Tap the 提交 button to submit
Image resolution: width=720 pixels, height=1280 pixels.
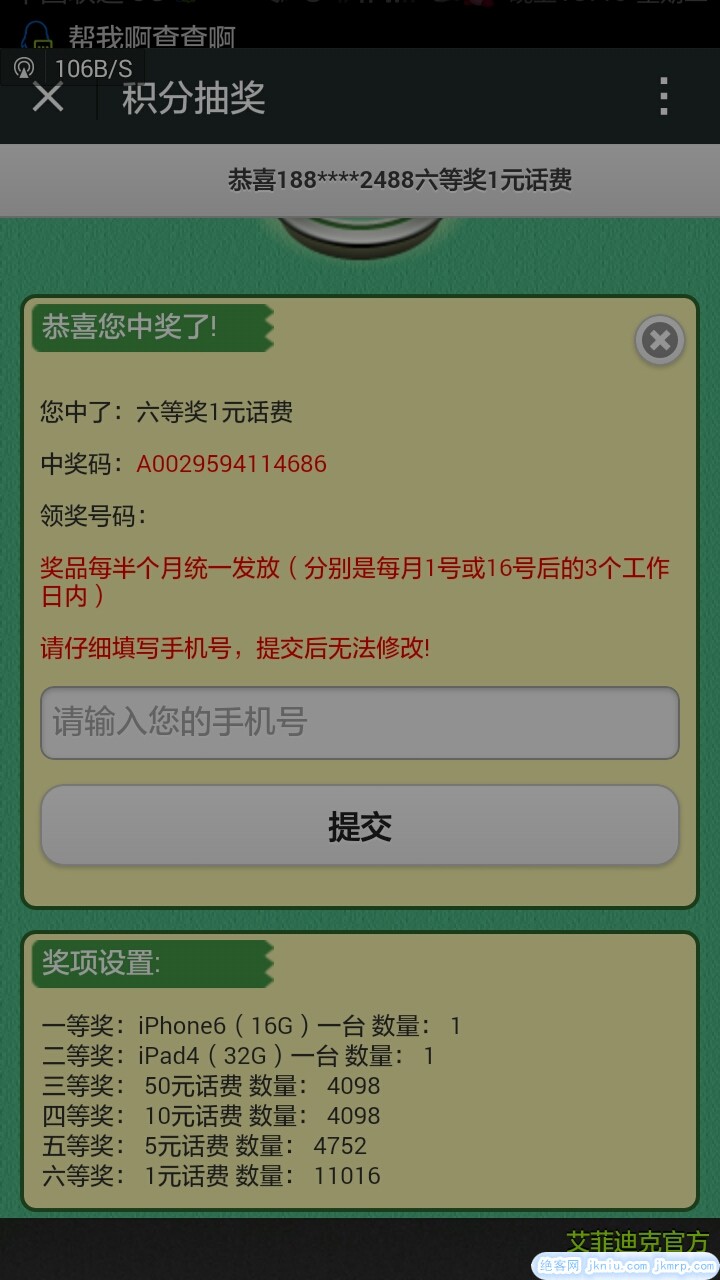click(359, 826)
